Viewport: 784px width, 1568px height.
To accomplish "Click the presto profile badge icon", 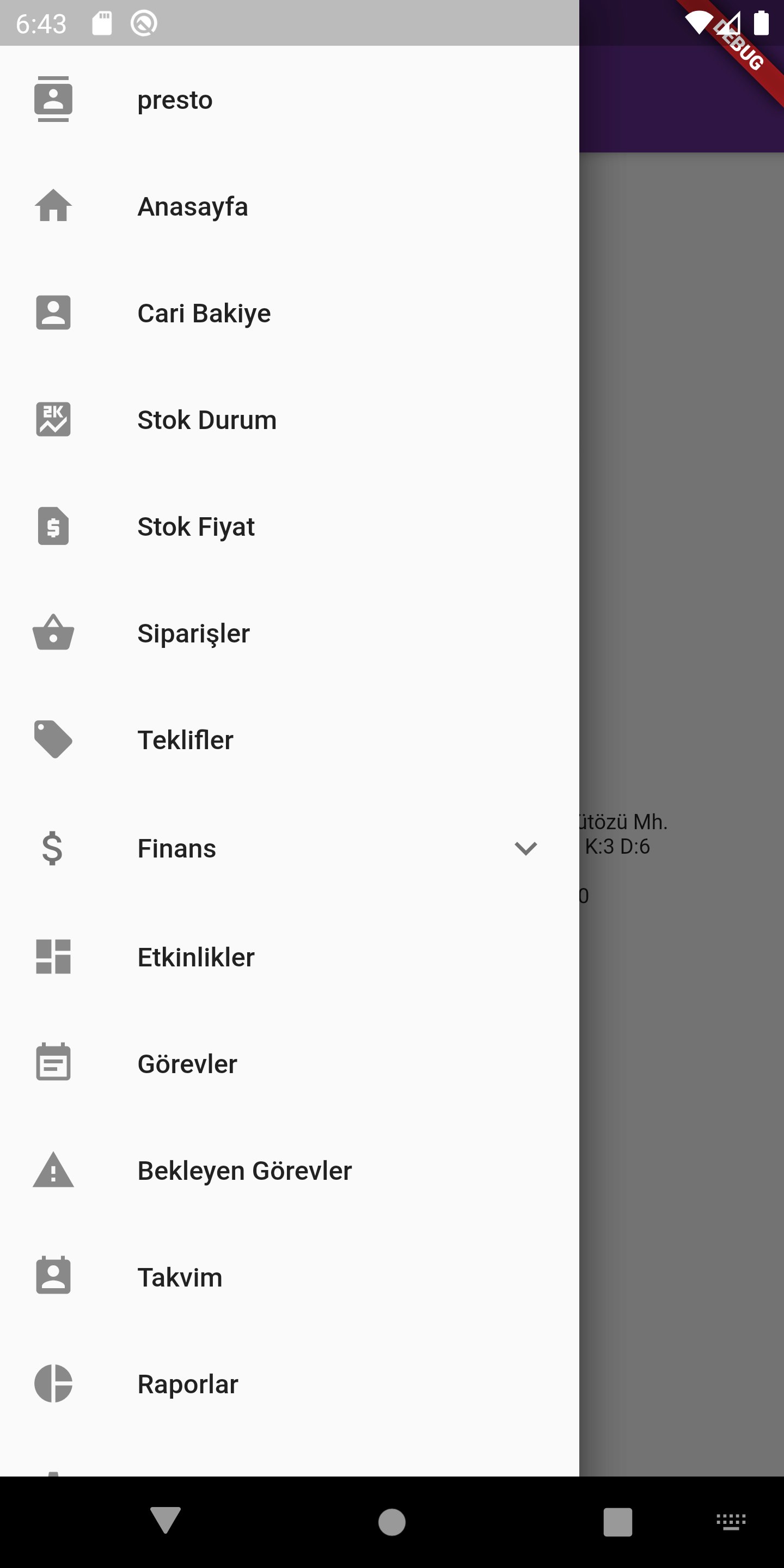I will 53,99.
